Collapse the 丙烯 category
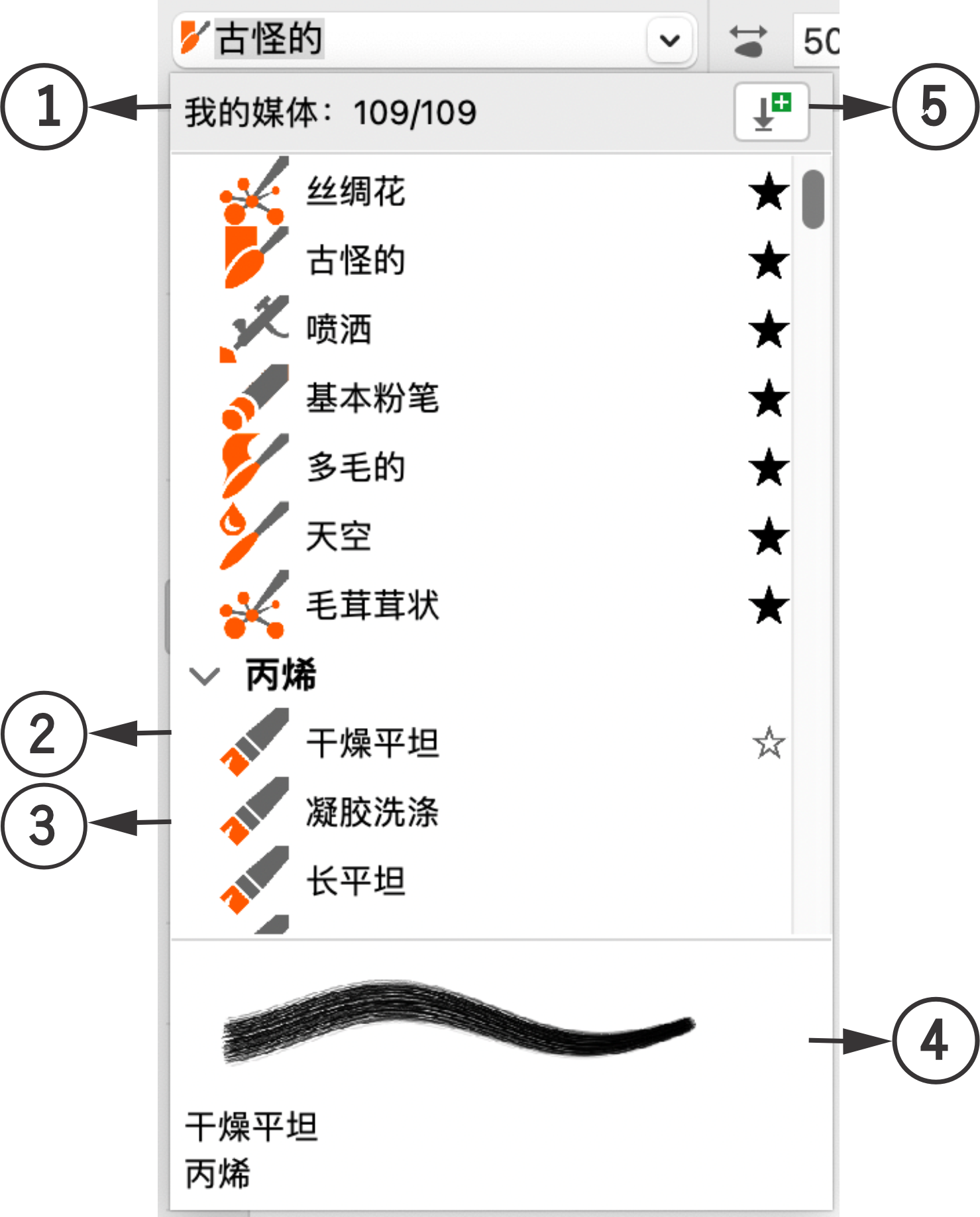This screenshot has width=980, height=1217. pyautogui.click(x=204, y=676)
